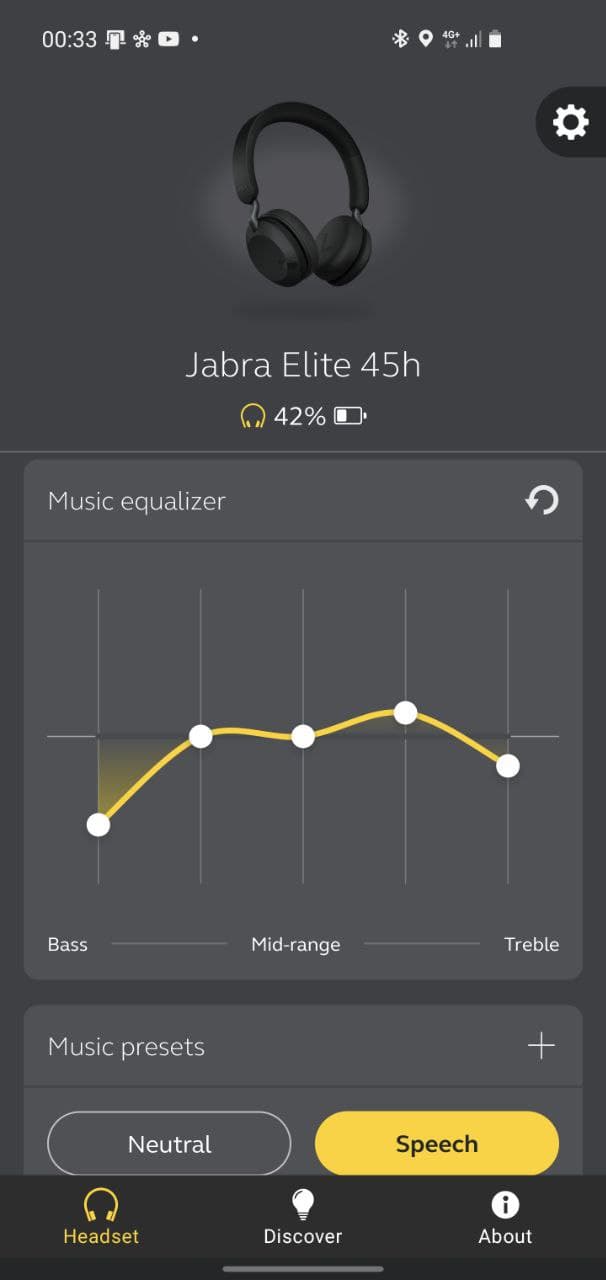
Task: Reset the music equalizer
Action: click(x=542, y=500)
